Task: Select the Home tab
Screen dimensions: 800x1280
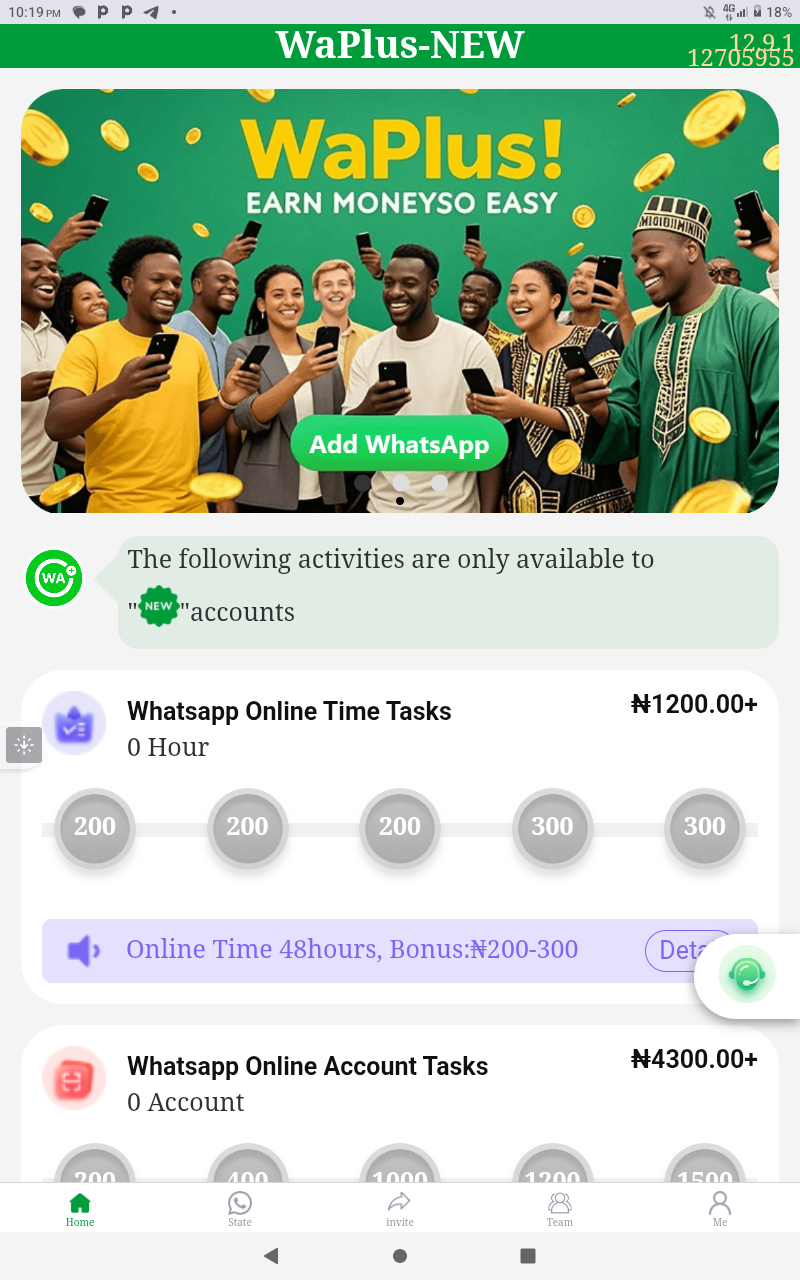Action: click(80, 1208)
